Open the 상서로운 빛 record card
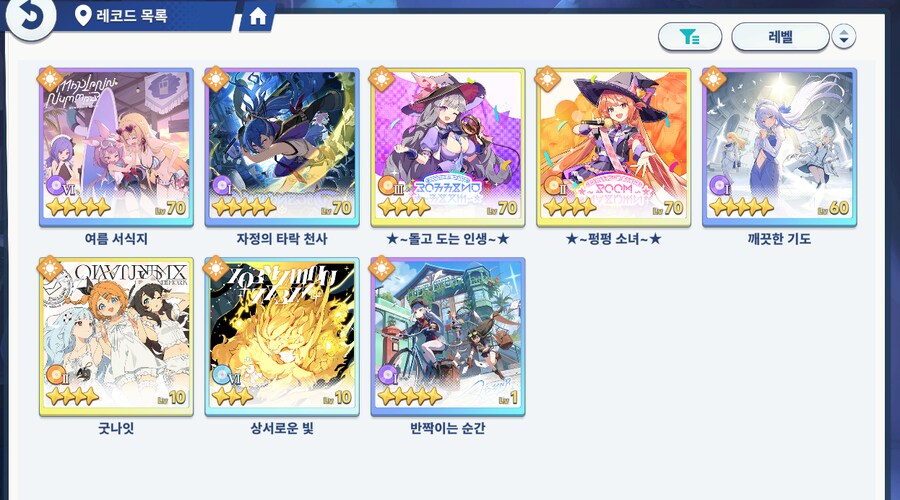900x500 pixels. [x=281, y=336]
